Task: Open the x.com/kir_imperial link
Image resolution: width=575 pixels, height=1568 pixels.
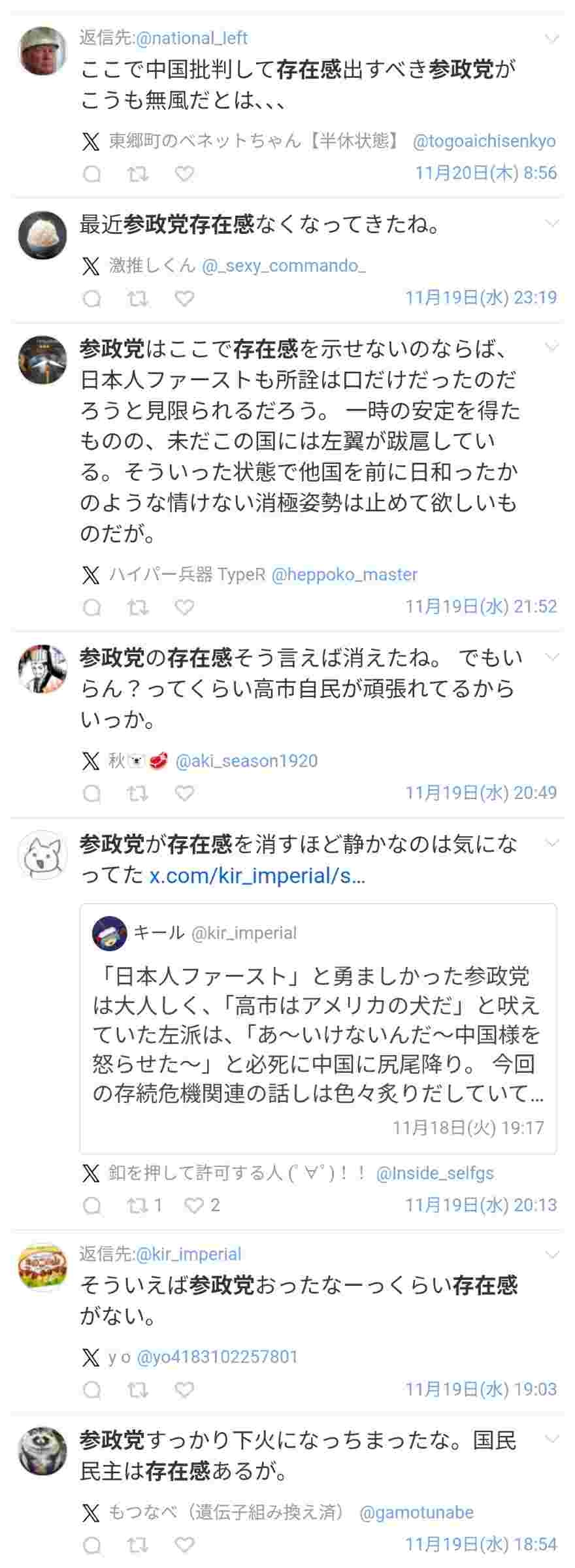Action: pos(257,875)
